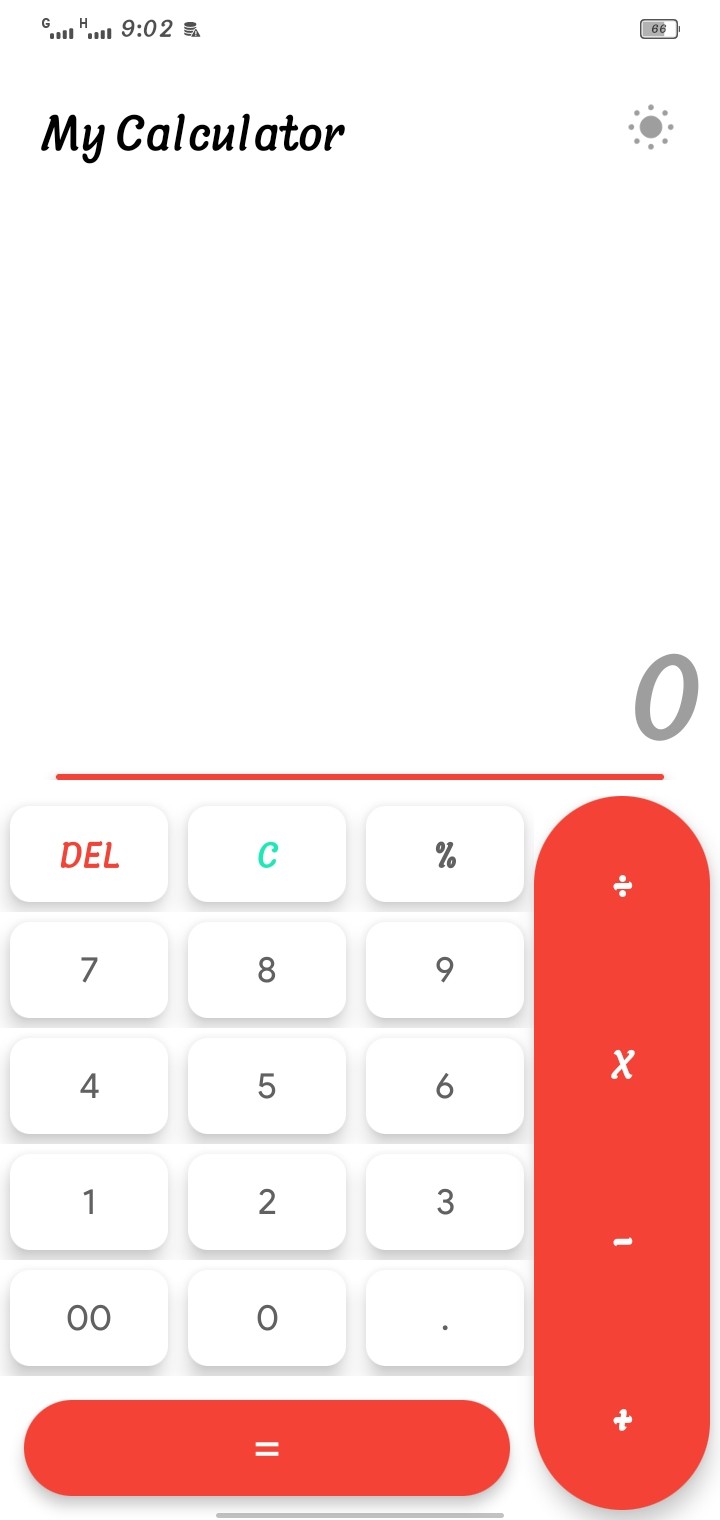
Task: Enter digit 9
Action: 445,970
